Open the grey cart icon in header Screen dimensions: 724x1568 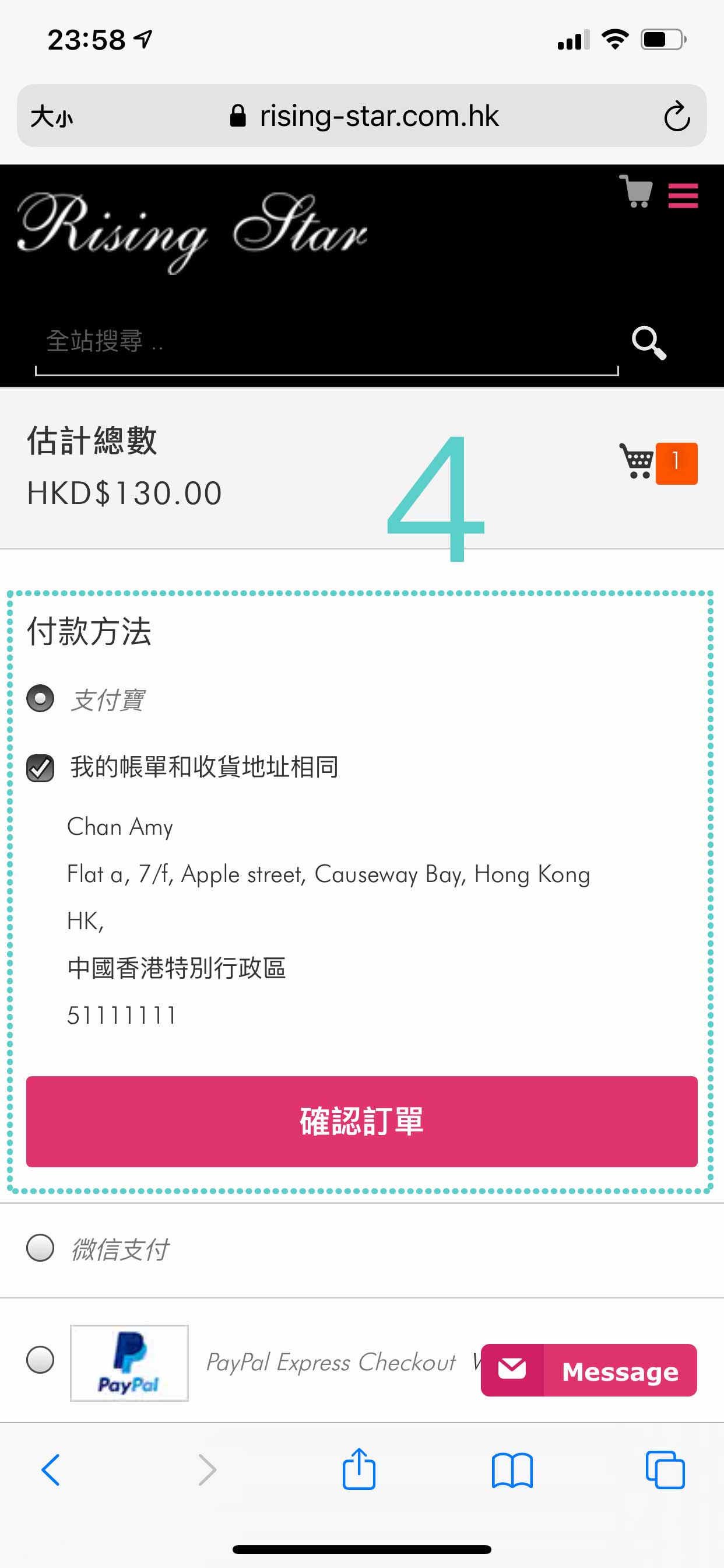tap(636, 192)
